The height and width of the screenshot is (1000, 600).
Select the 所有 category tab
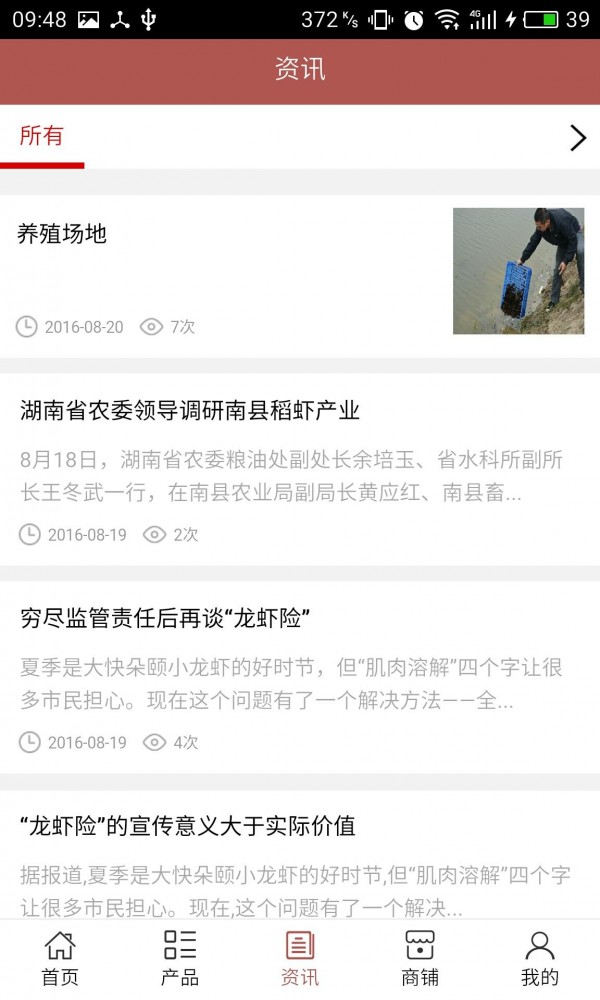(41, 137)
